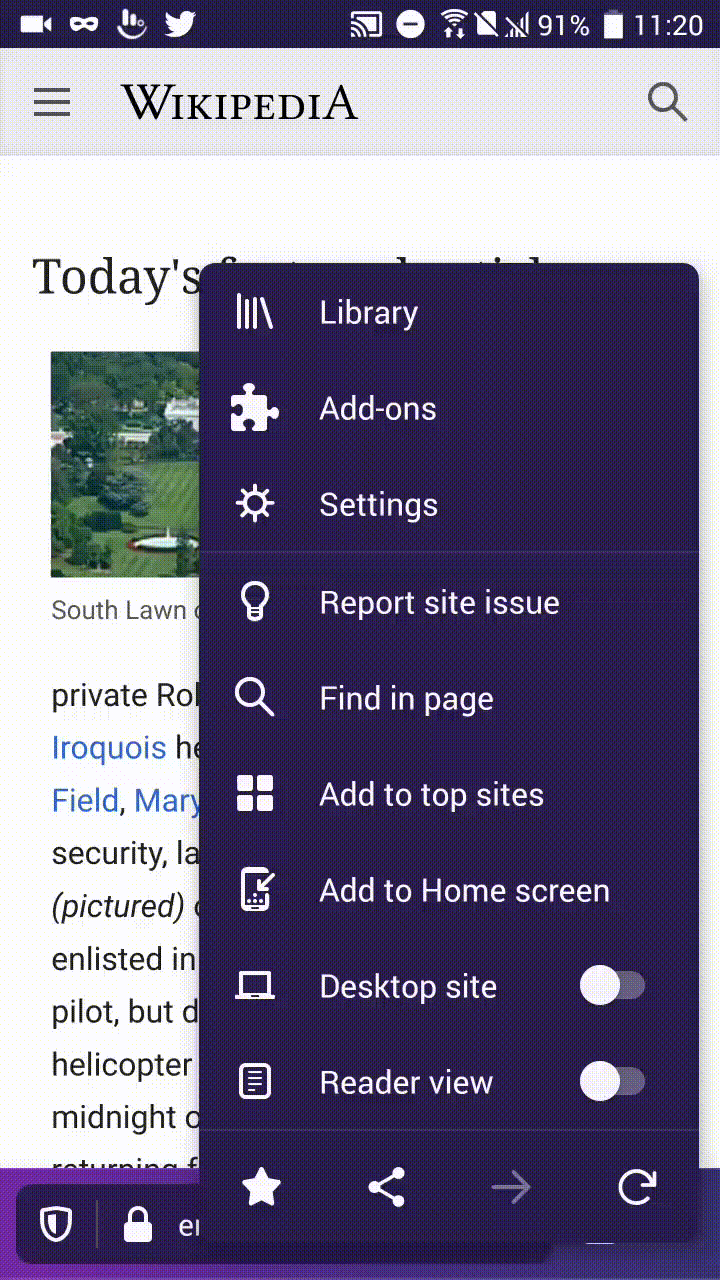The image size is (720, 1280).
Task: Choose Find in page
Action: point(405,699)
